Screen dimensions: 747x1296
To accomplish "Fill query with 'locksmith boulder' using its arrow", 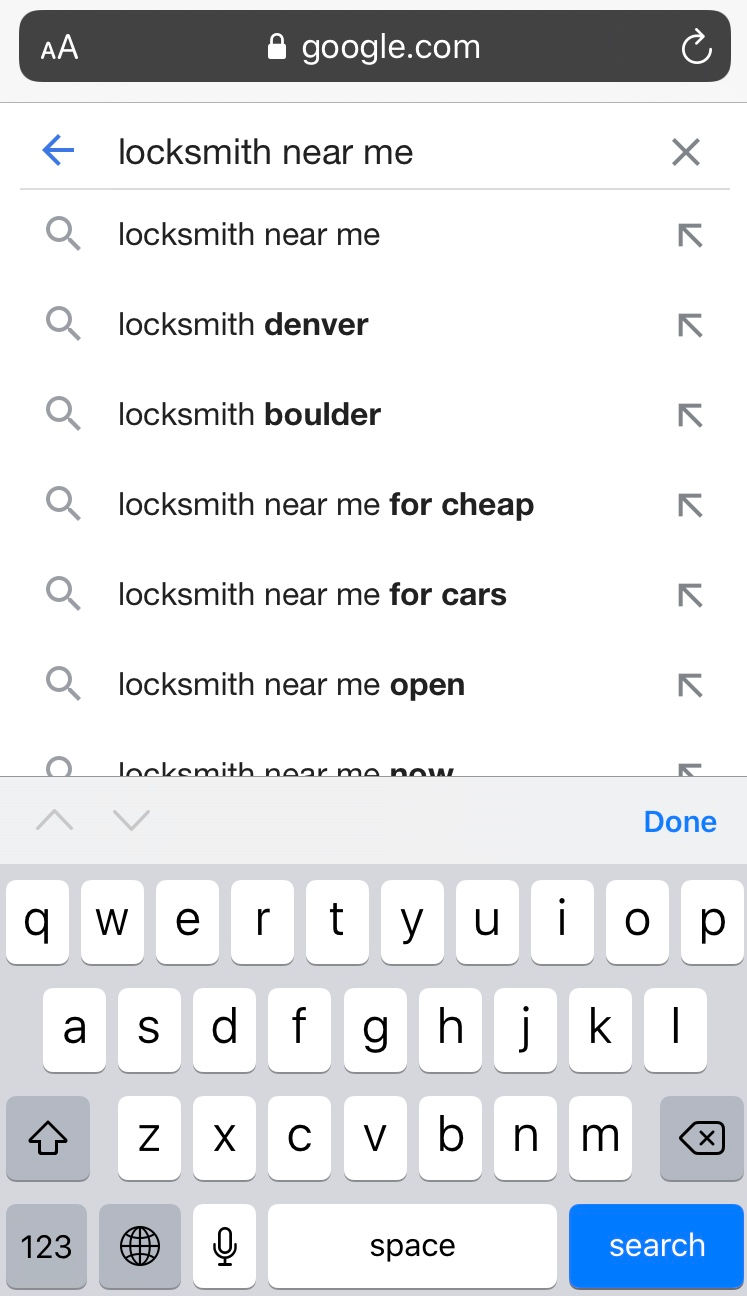I will [690, 415].
